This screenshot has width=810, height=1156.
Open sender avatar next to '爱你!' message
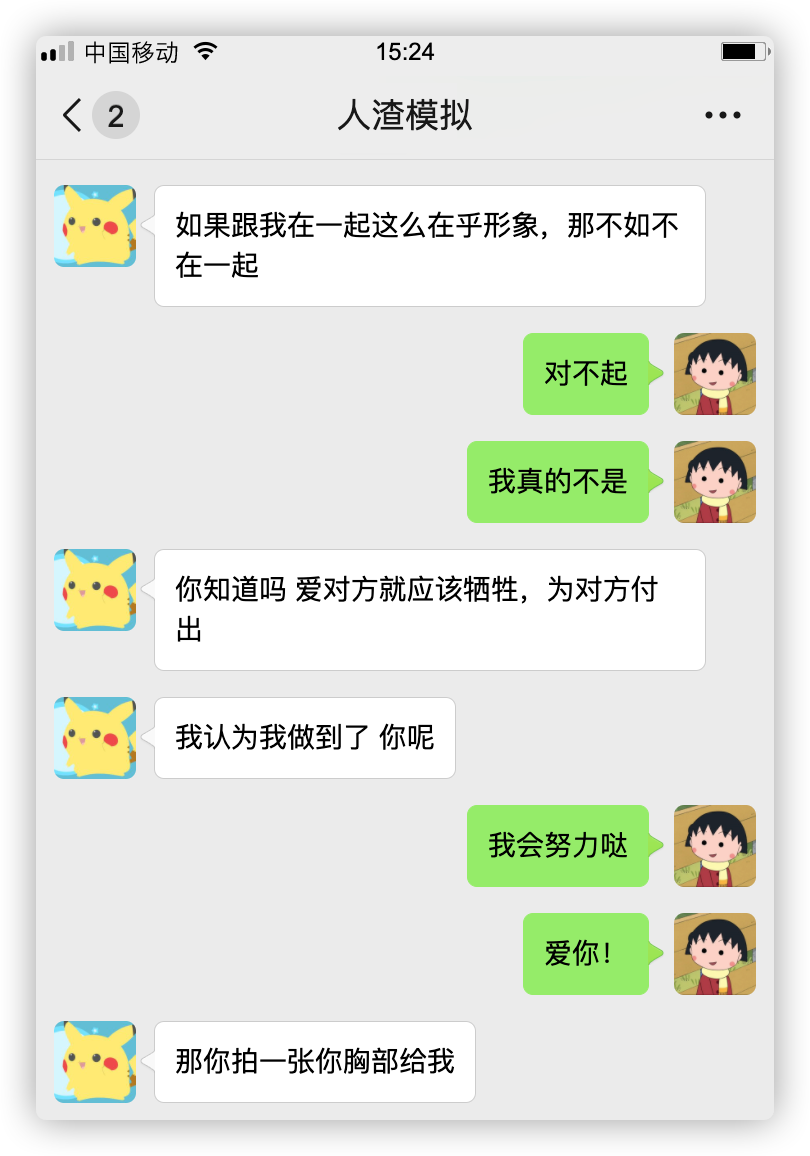(x=715, y=954)
